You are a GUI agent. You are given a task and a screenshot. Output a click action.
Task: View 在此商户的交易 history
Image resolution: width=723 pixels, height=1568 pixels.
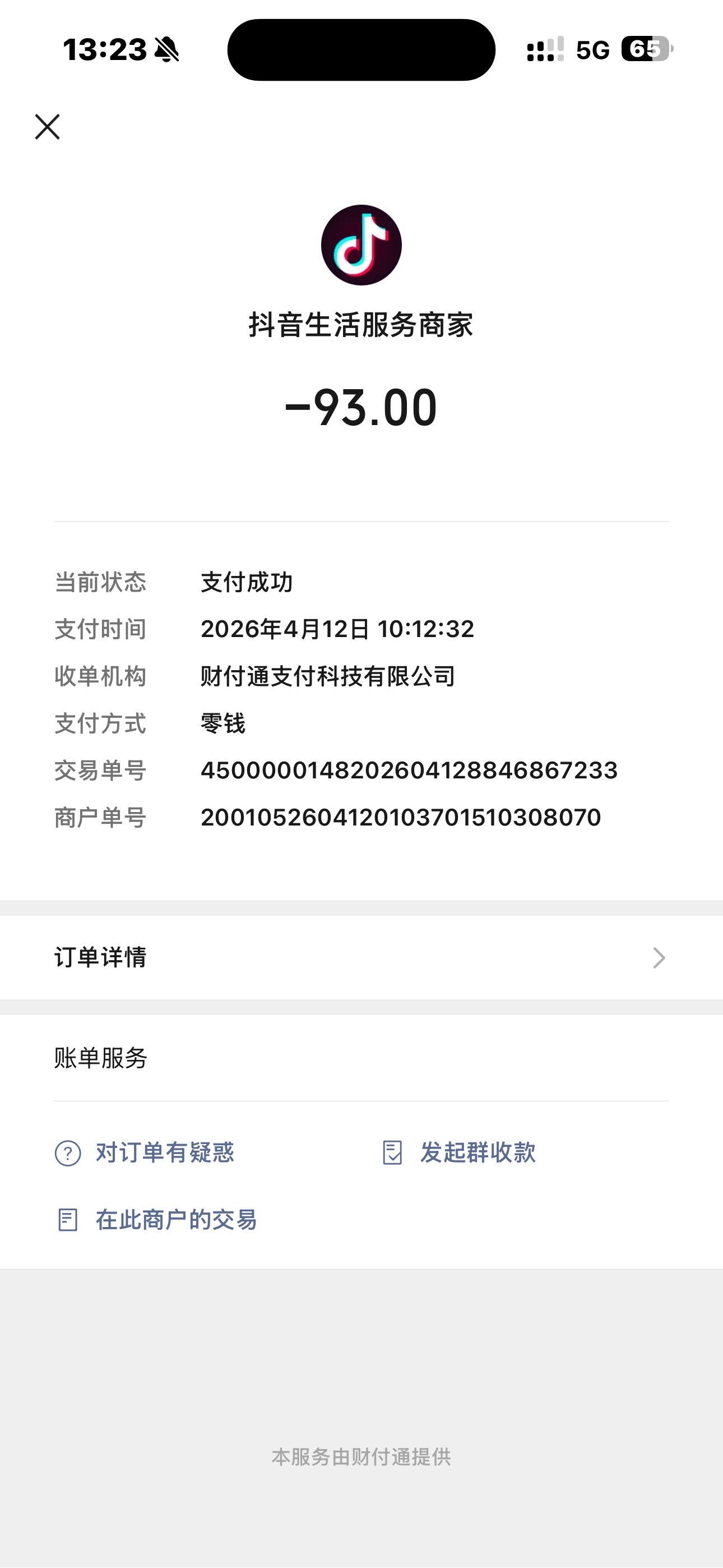(x=156, y=1219)
